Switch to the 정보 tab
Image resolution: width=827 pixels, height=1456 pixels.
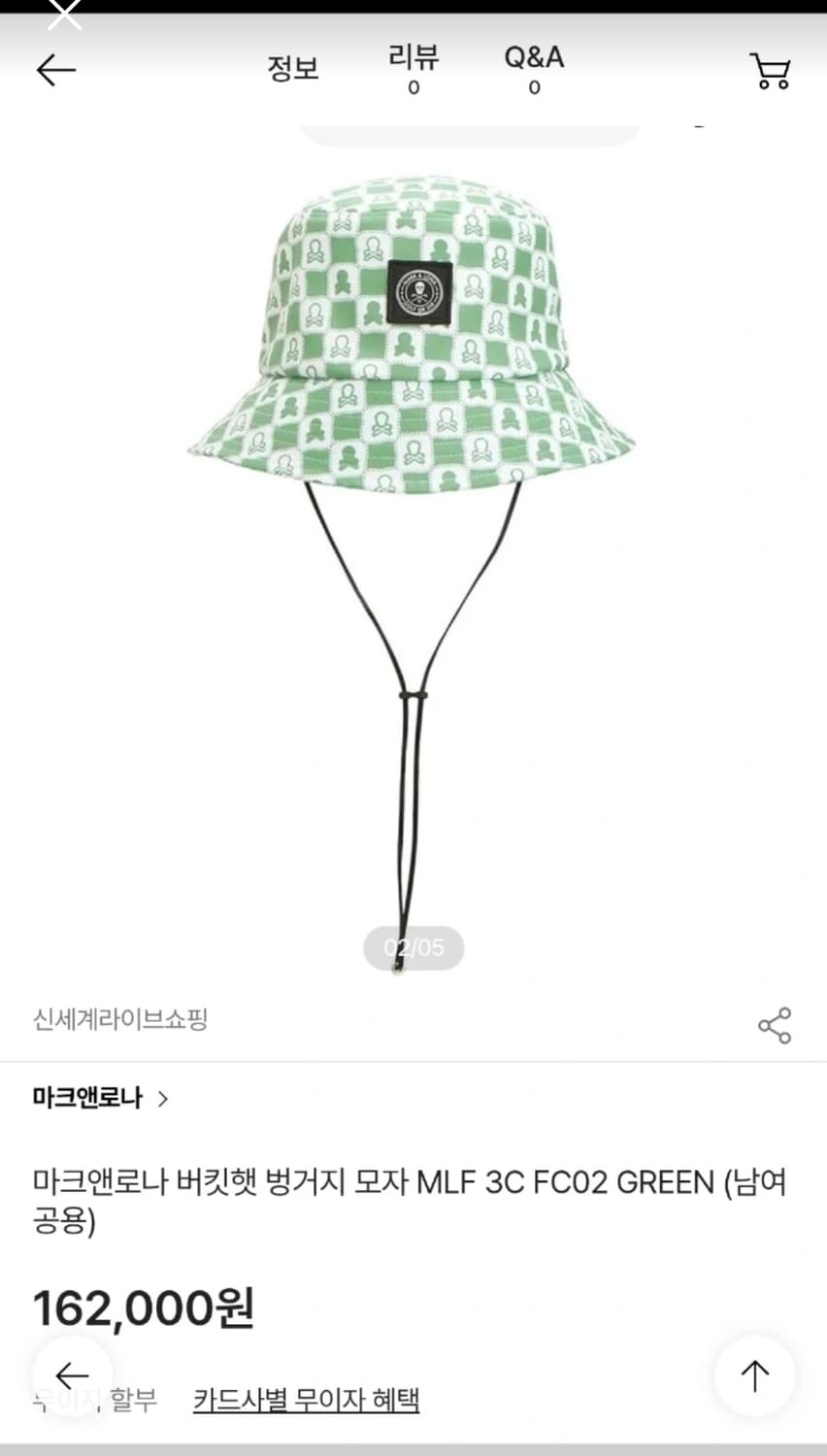[293, 68]
